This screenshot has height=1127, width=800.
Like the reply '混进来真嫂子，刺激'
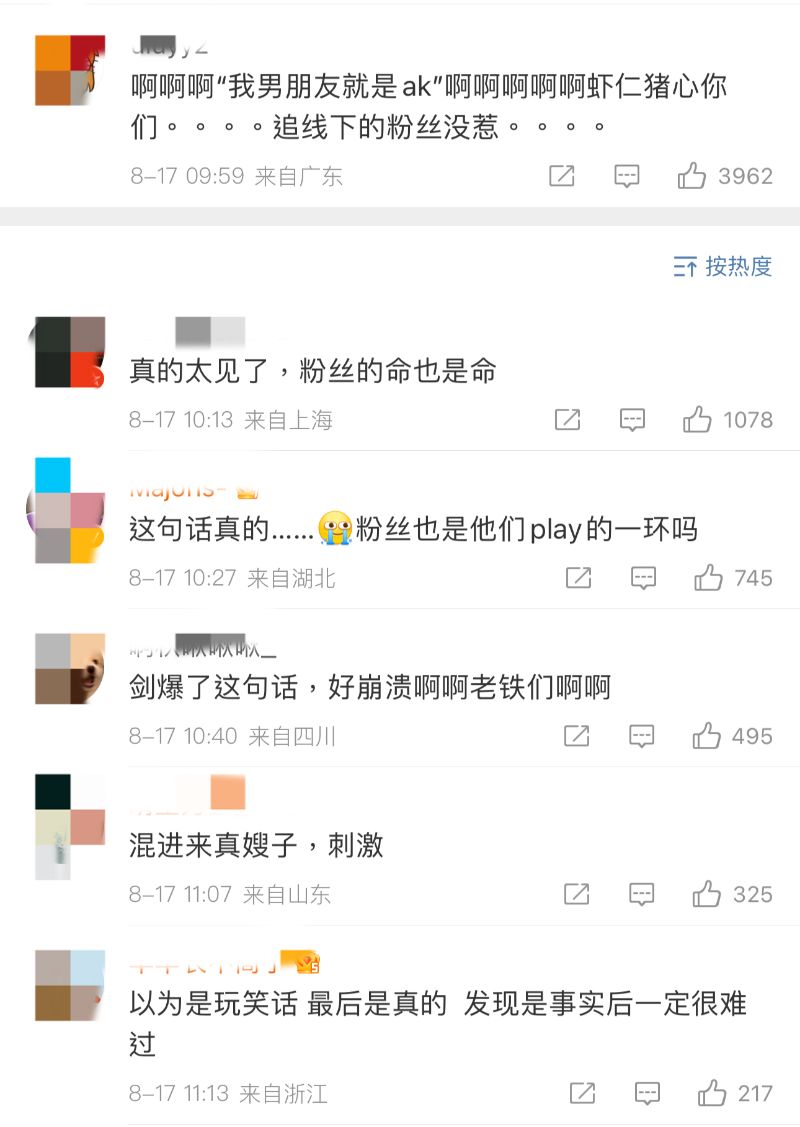point(707,894)
